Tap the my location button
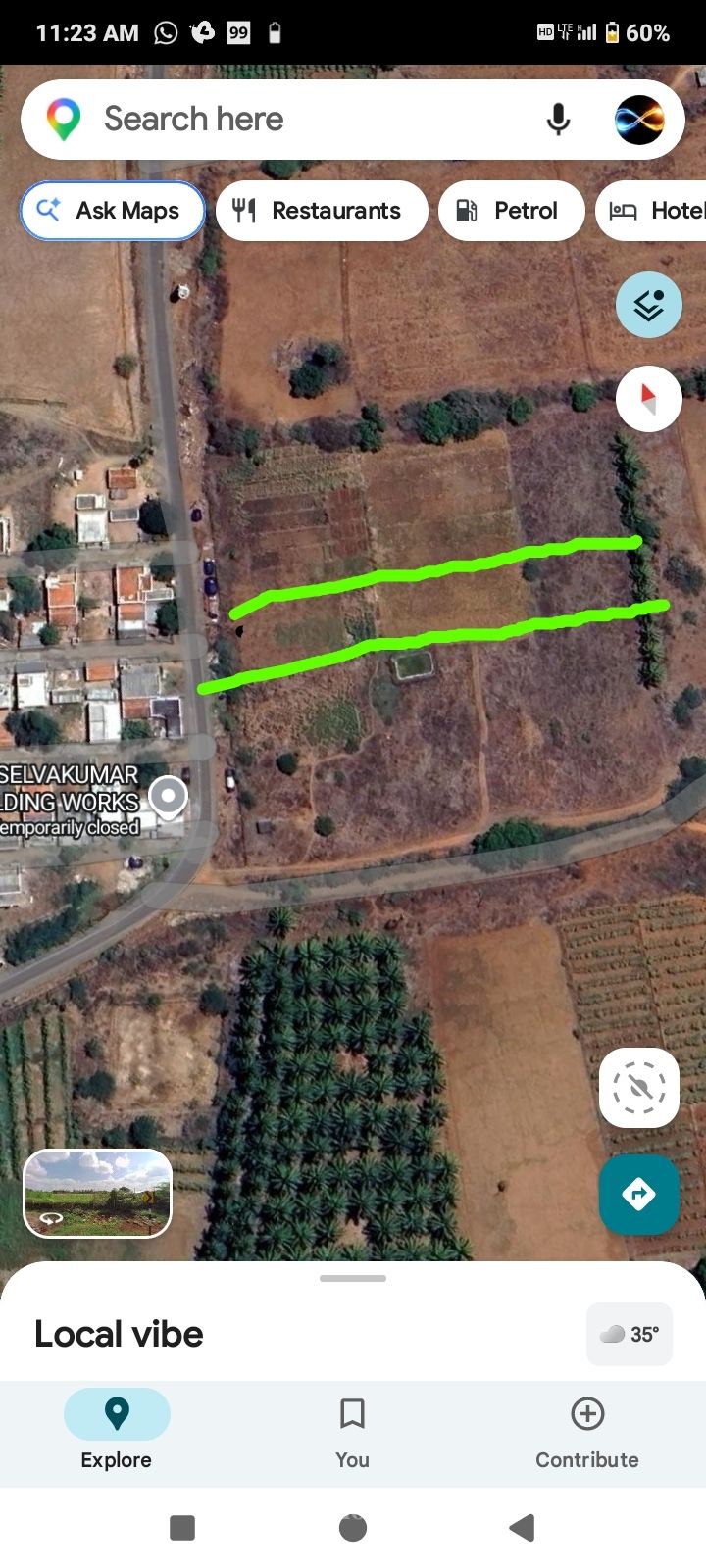This screenshot has width=706, height=1568. click(639, 1088)
